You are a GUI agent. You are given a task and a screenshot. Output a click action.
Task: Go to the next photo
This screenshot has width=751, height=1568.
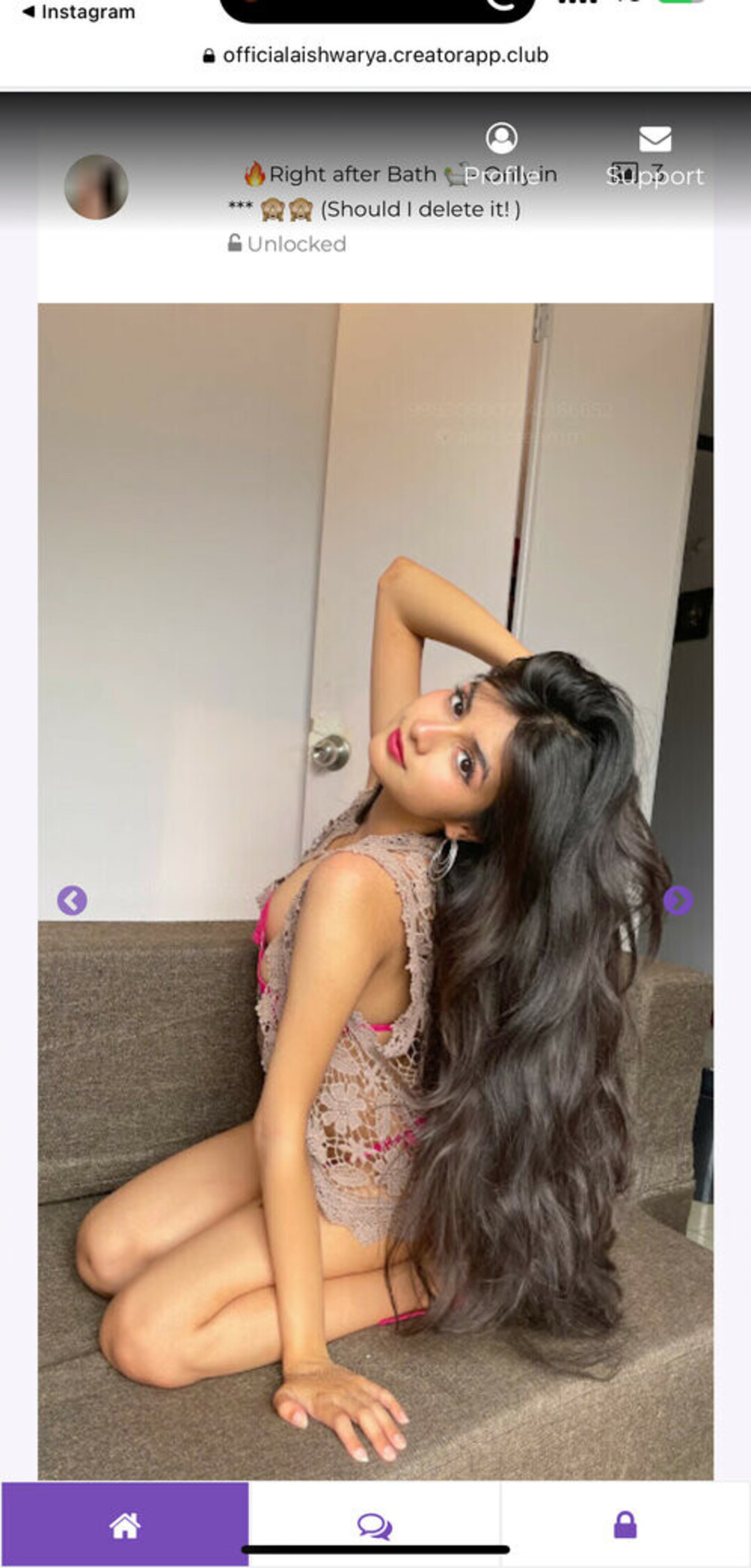[677, 900]
